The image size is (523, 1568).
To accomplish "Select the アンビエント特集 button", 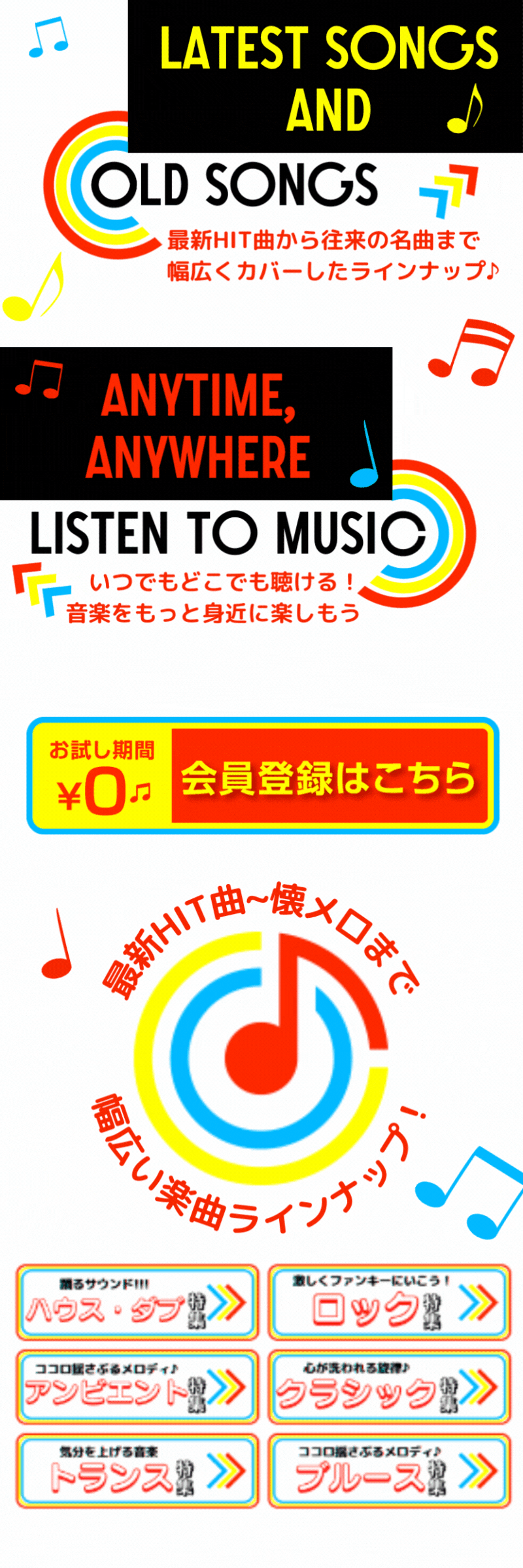I will tap(137, 1386).
